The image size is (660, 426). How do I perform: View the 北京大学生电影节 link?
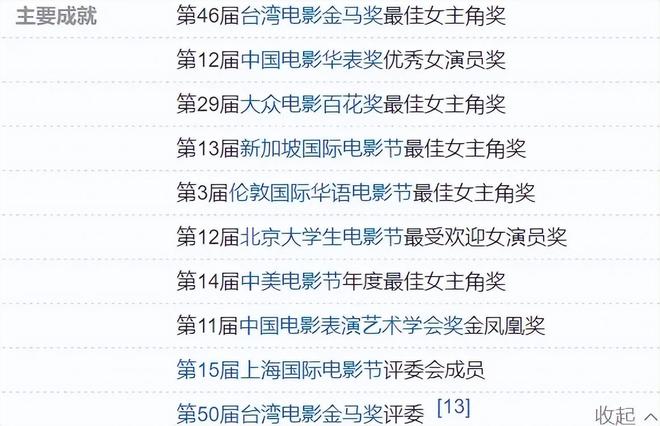(322, 236)
